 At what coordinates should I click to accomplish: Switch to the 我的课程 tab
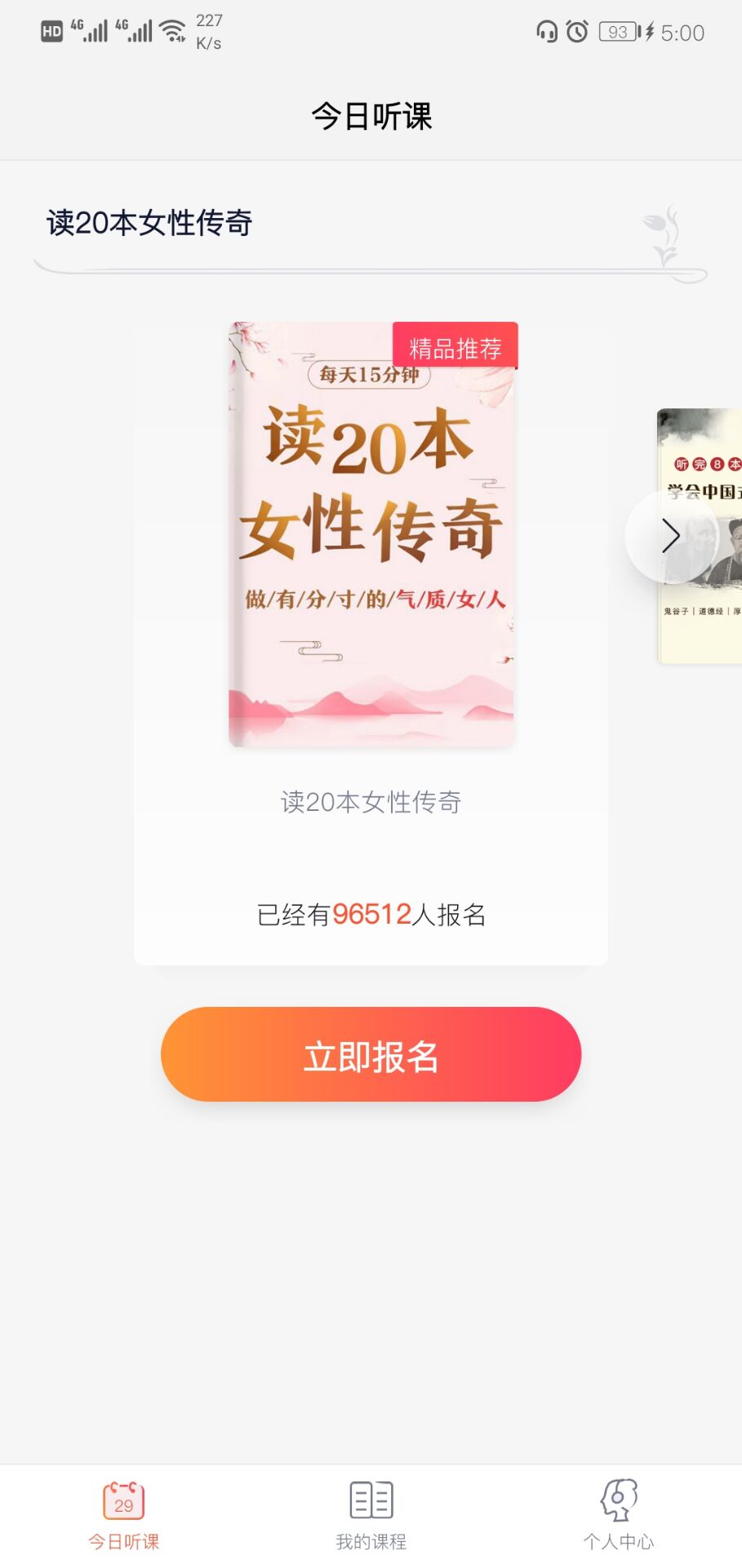coord(371,1516)
